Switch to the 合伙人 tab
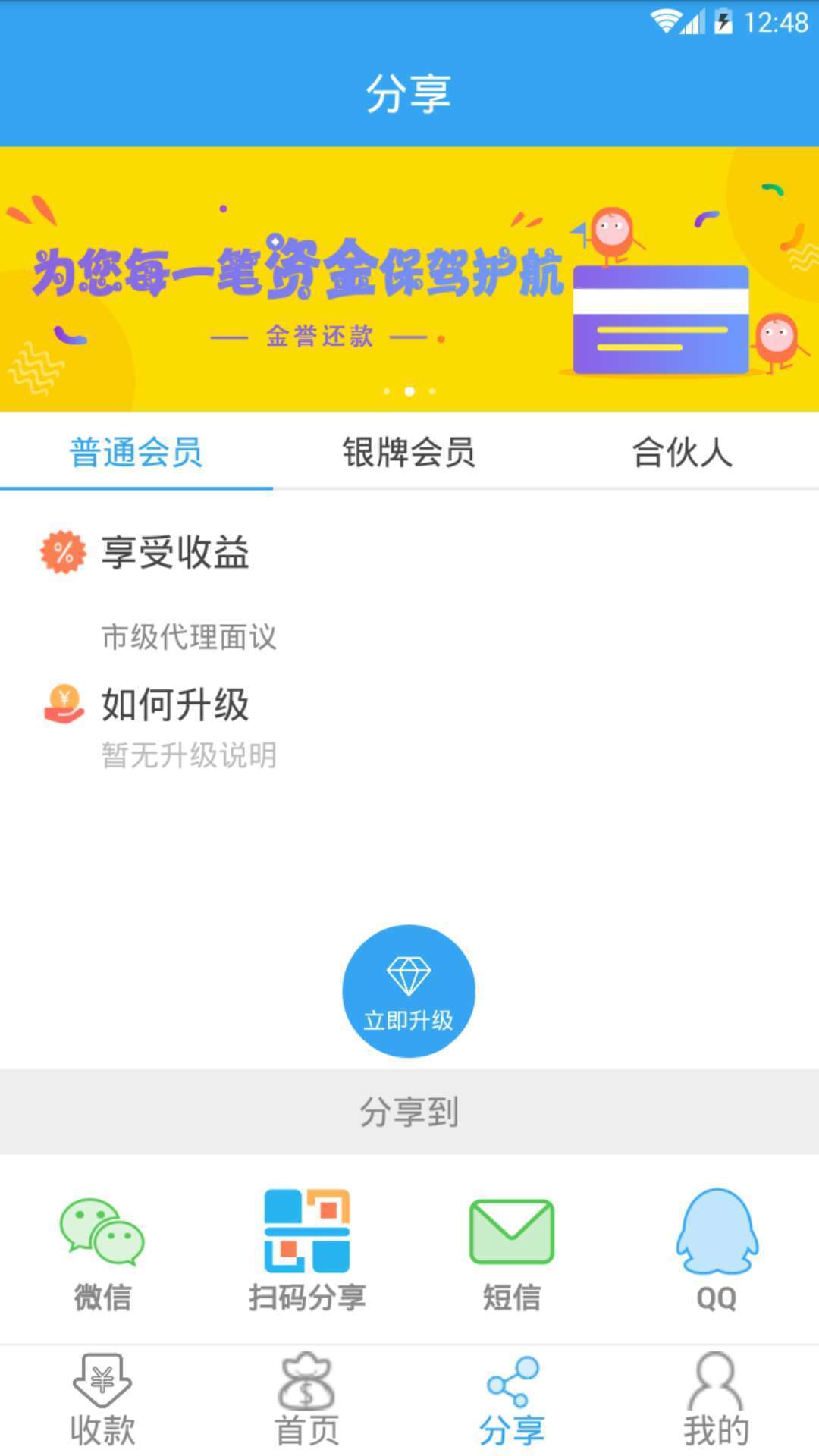This screenshot has width=819, height=1456. click(682, 453)
